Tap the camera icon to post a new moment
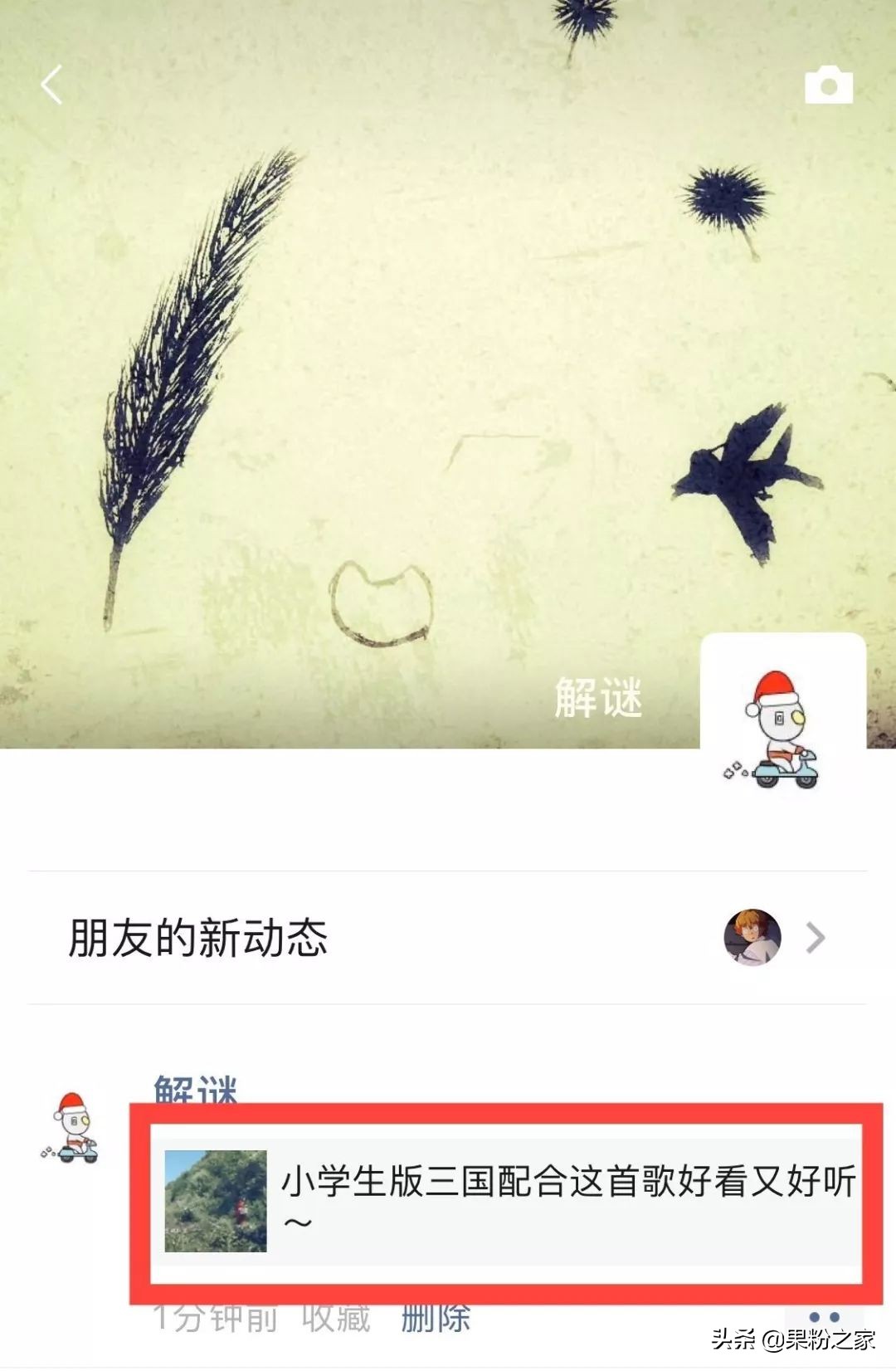 tap(827, 85)
